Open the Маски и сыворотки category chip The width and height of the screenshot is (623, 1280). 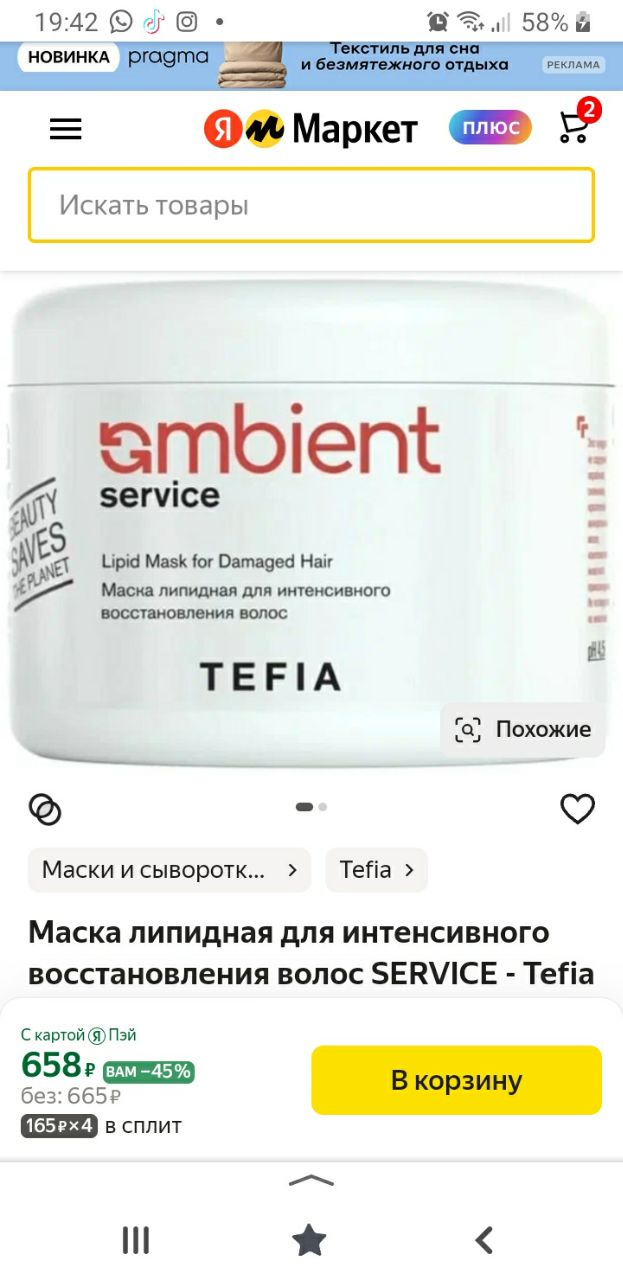click(169, 870)
